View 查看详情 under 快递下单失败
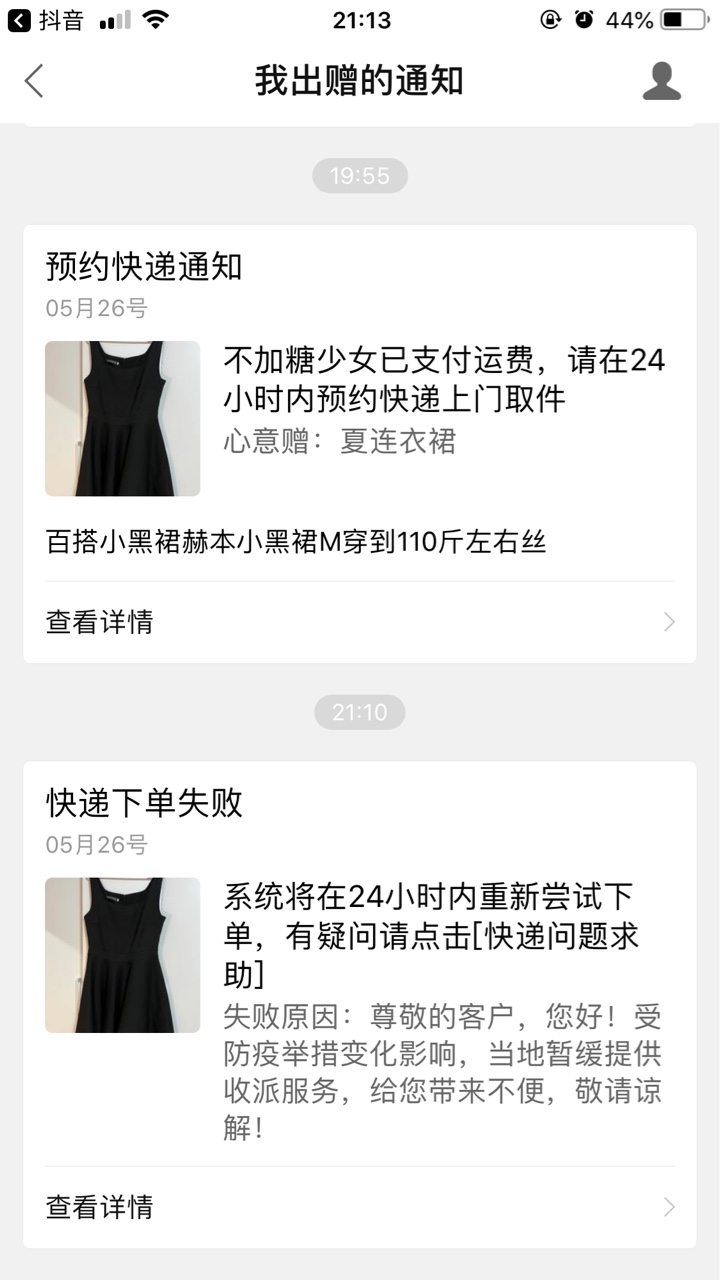 coord(359,1207)
